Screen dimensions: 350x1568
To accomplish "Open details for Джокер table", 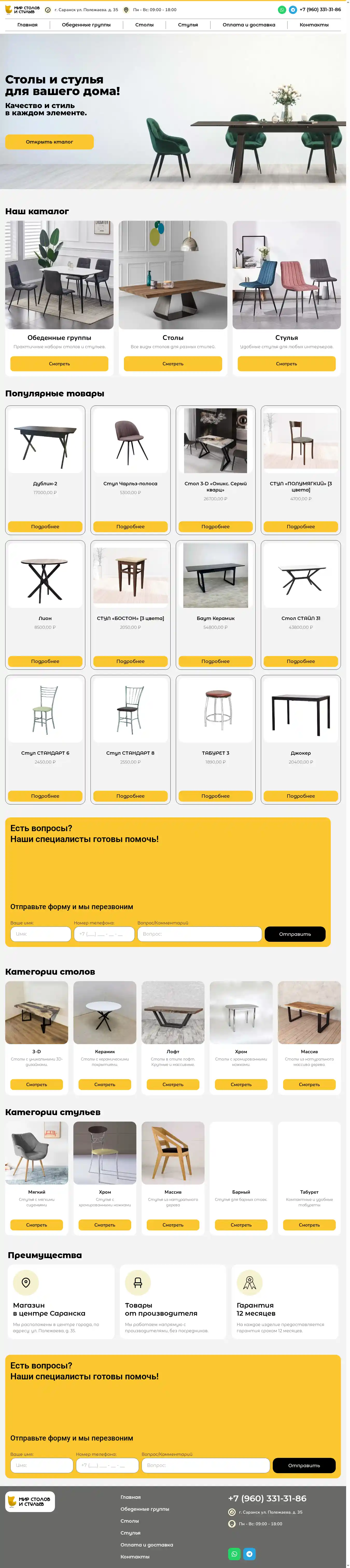I will tap(301, 796).
